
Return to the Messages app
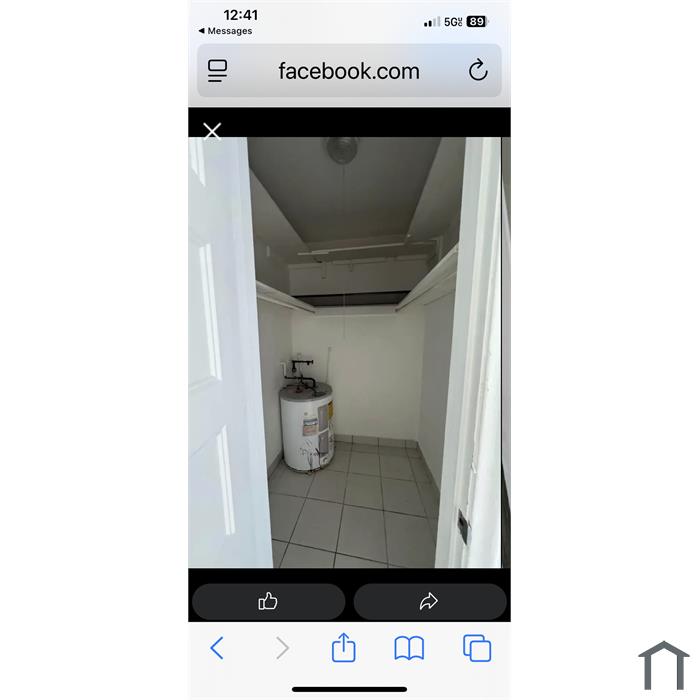225,31
